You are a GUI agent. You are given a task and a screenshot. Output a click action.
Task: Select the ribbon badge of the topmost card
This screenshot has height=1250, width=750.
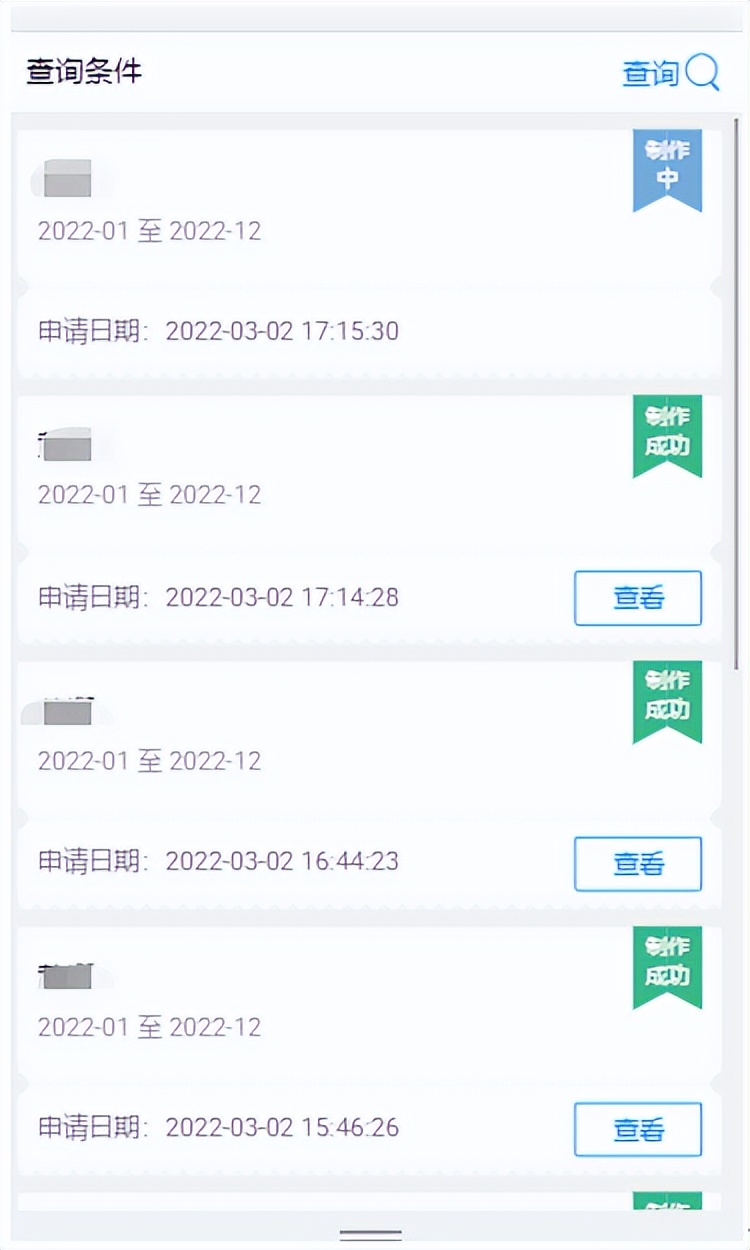pyautogui.click(x=668, y=170)
